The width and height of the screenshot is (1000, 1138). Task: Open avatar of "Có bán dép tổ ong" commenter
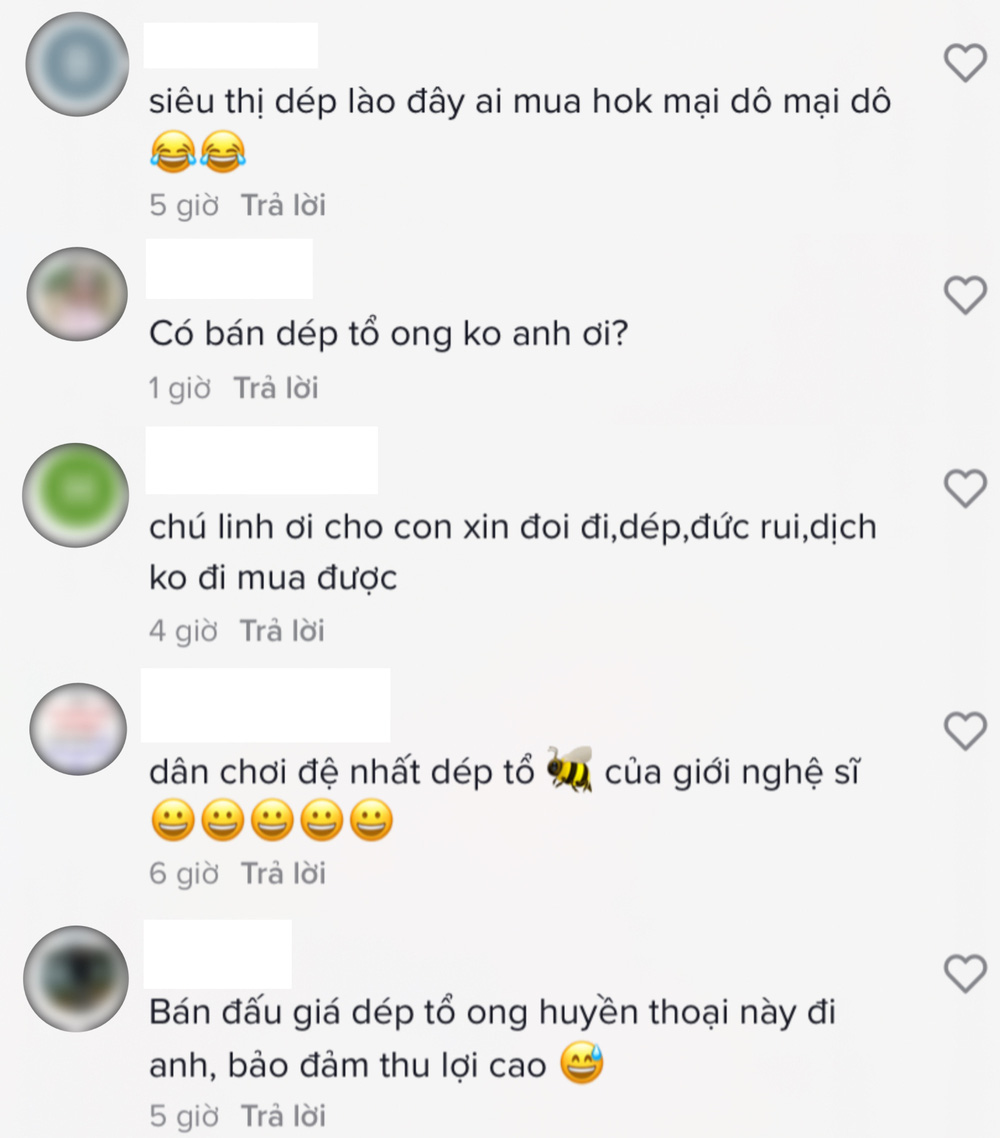[x=76, y=294]
